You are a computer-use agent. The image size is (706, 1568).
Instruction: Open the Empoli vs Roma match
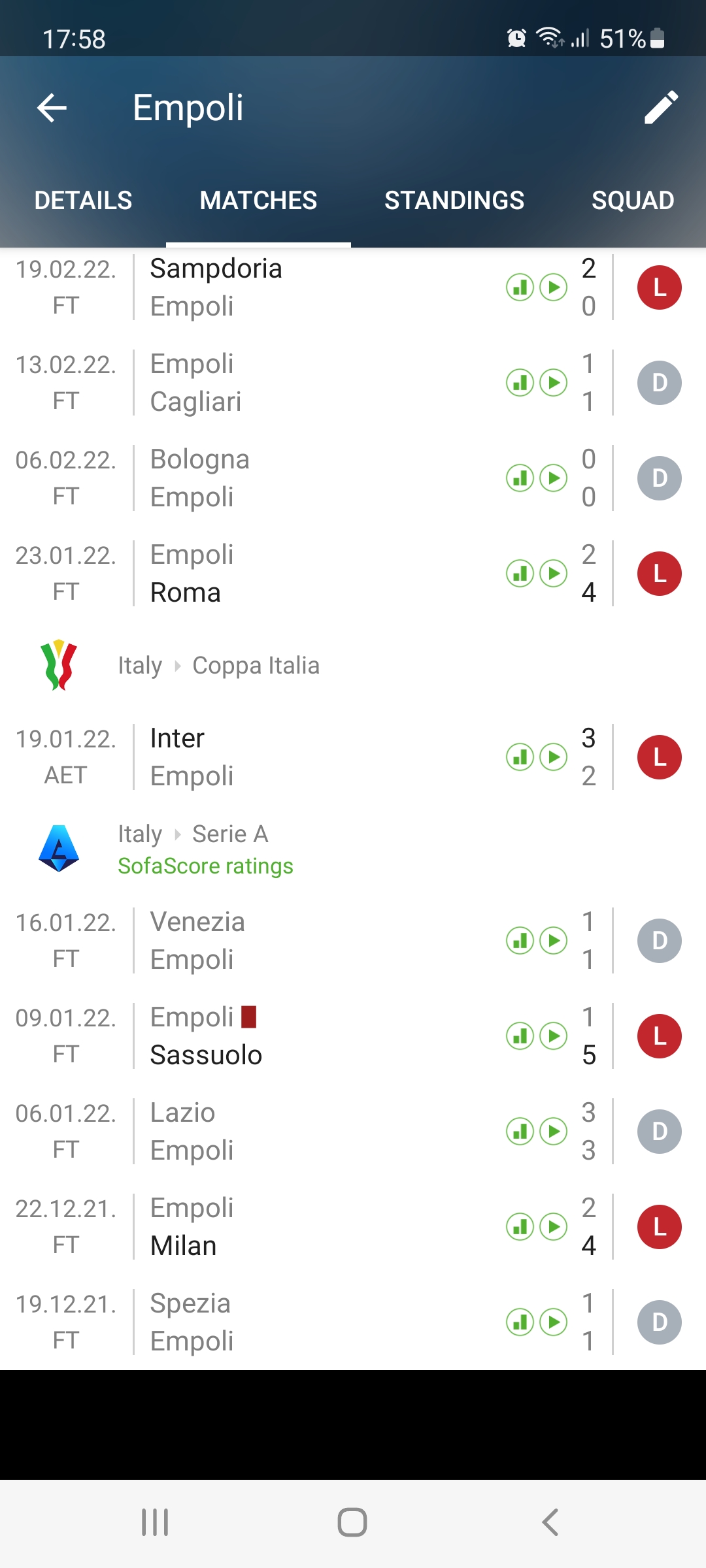tap(353, 574)
